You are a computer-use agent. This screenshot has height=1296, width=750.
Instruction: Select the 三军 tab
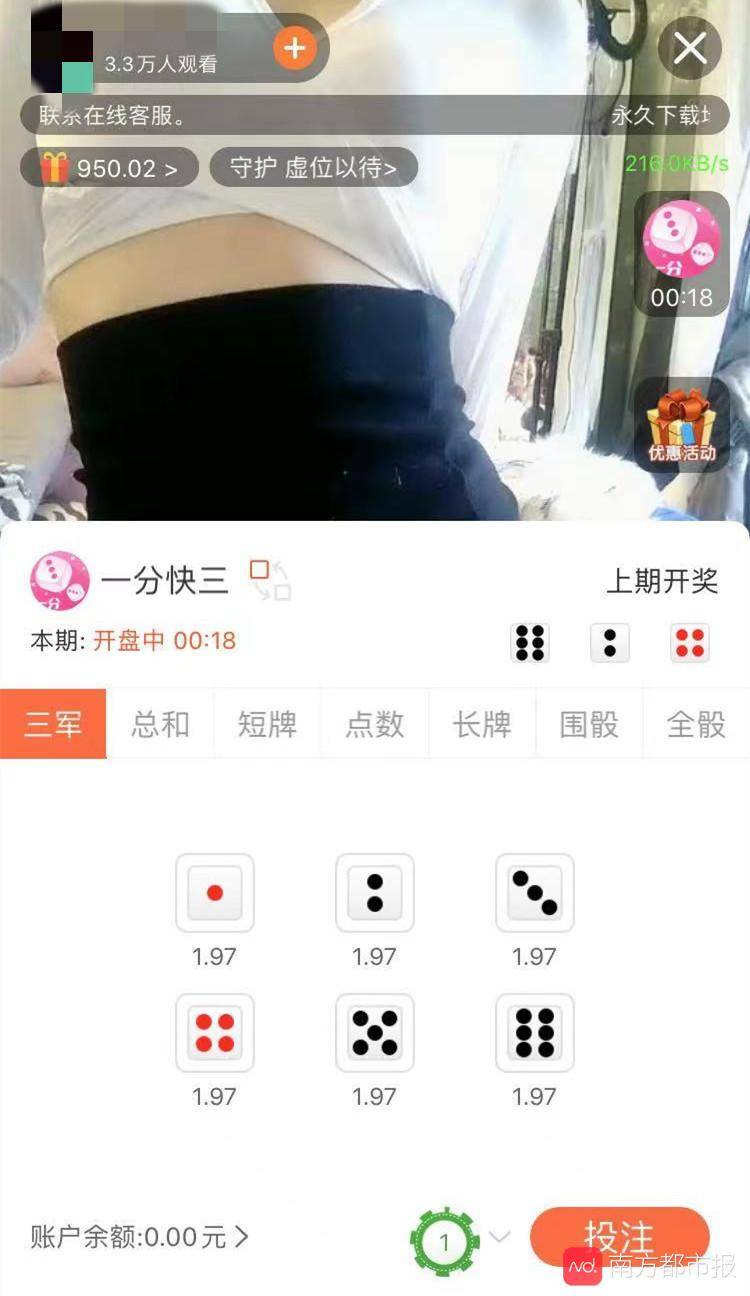click(53, 724)
